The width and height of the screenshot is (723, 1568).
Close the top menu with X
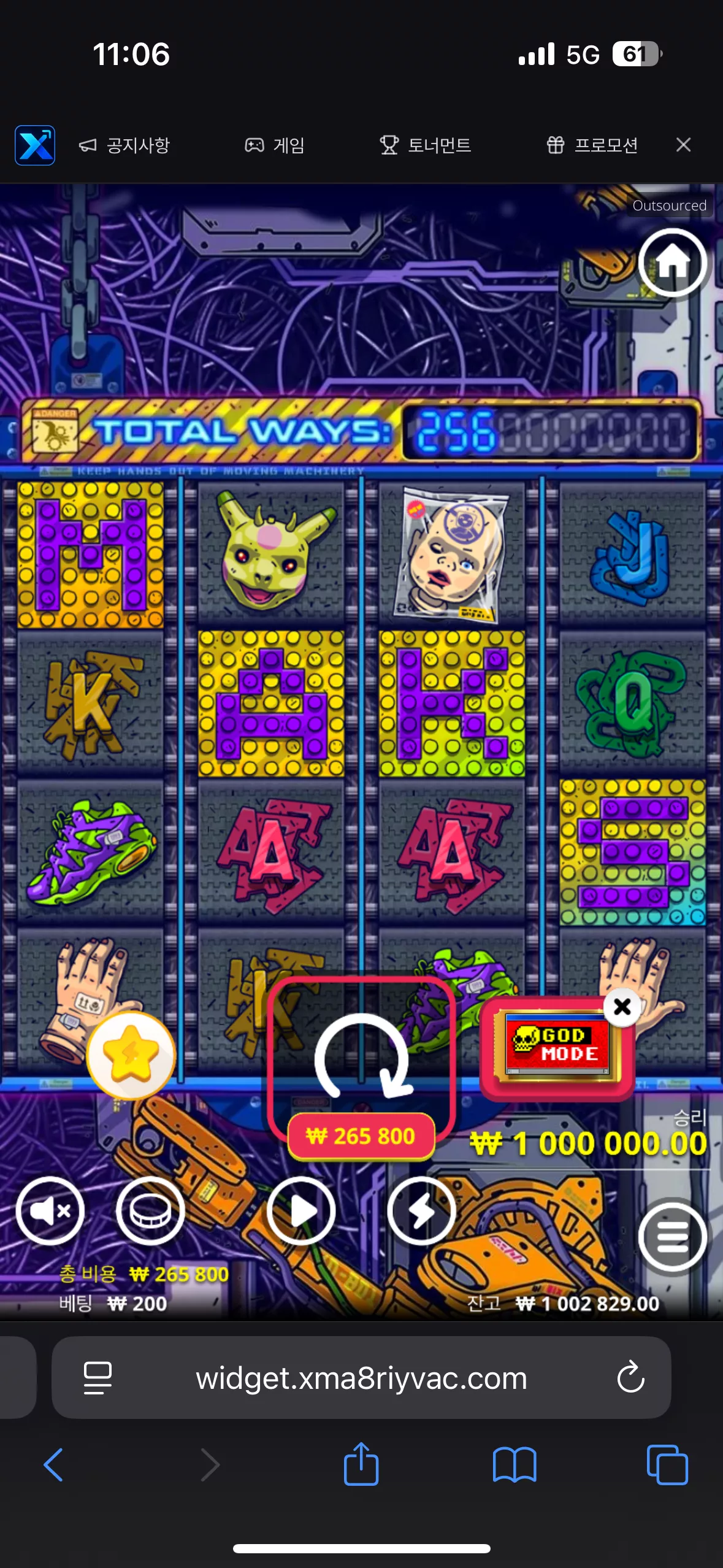coord(683,145)
